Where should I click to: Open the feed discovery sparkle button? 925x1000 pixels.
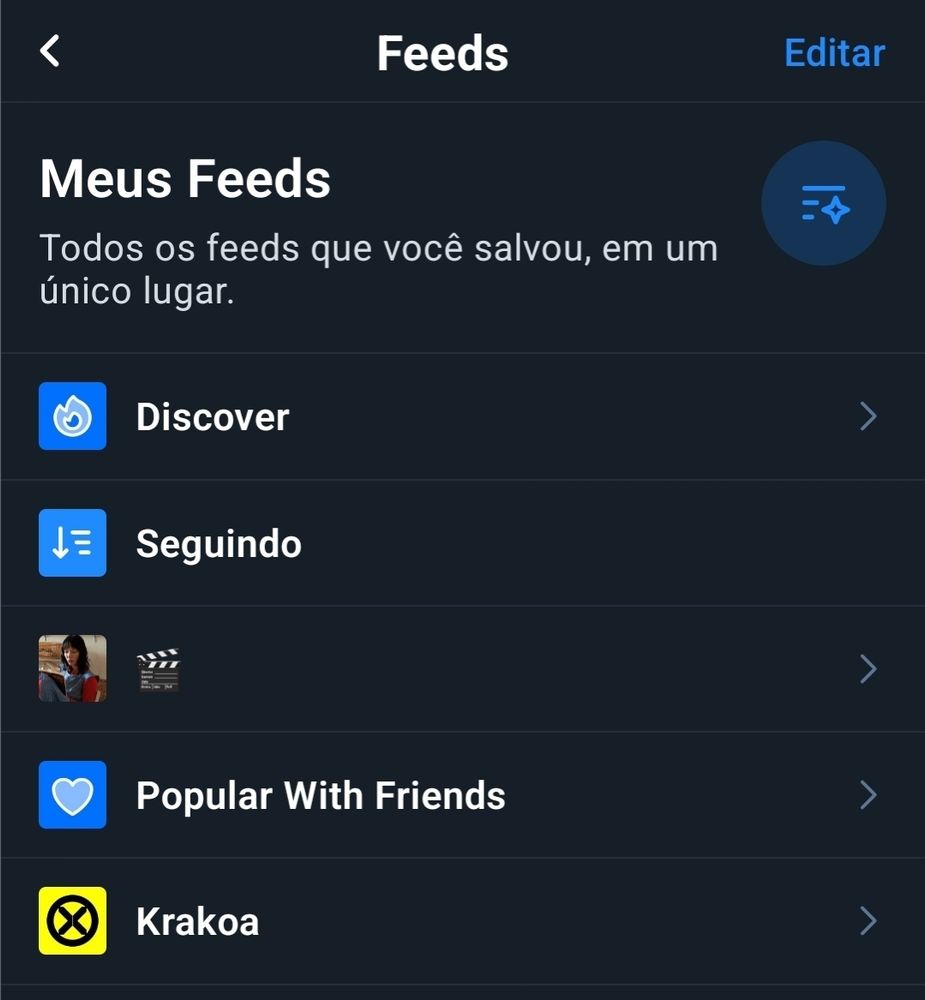click(x=823, y=203)
